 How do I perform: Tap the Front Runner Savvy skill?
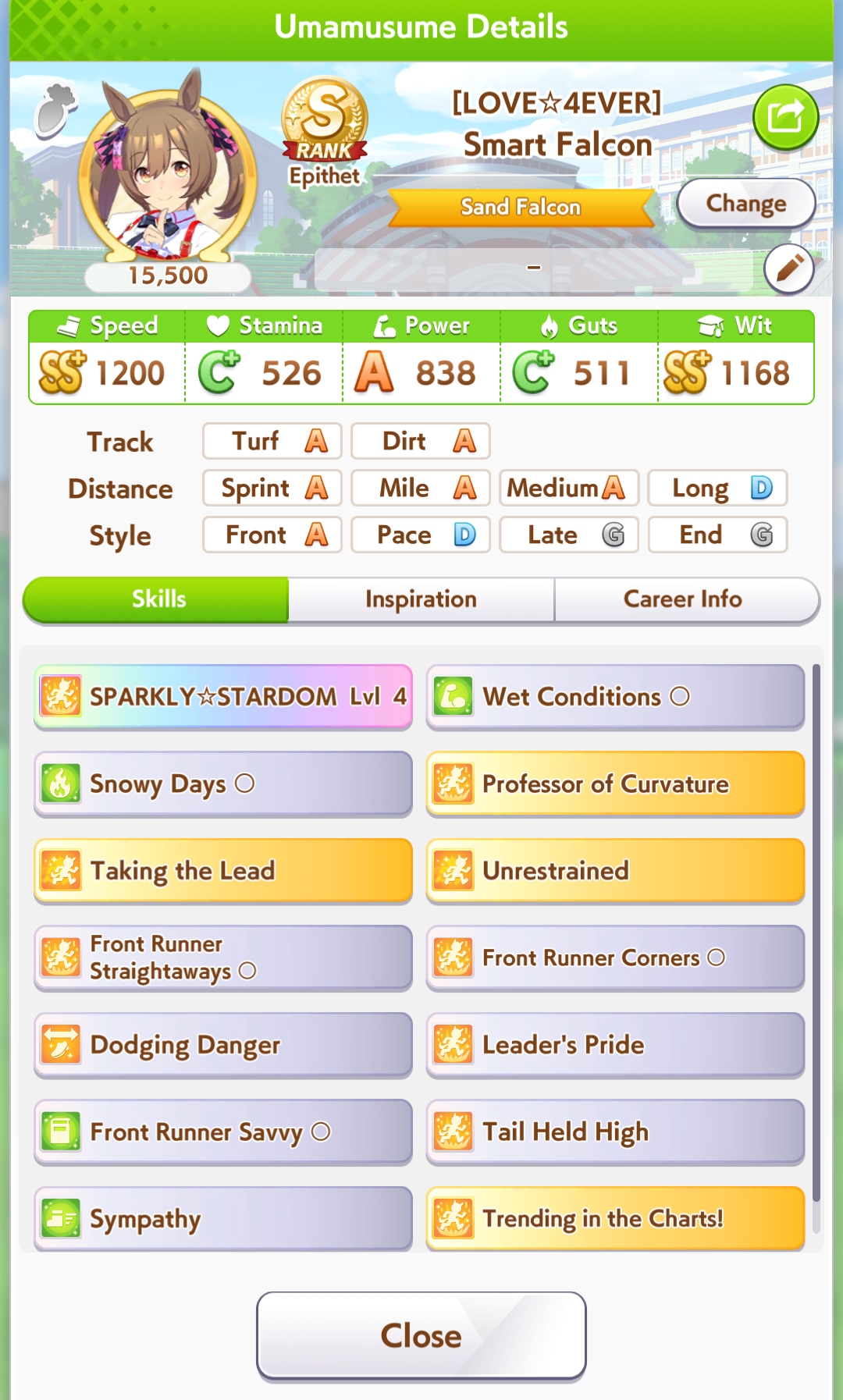(223, 1132)
